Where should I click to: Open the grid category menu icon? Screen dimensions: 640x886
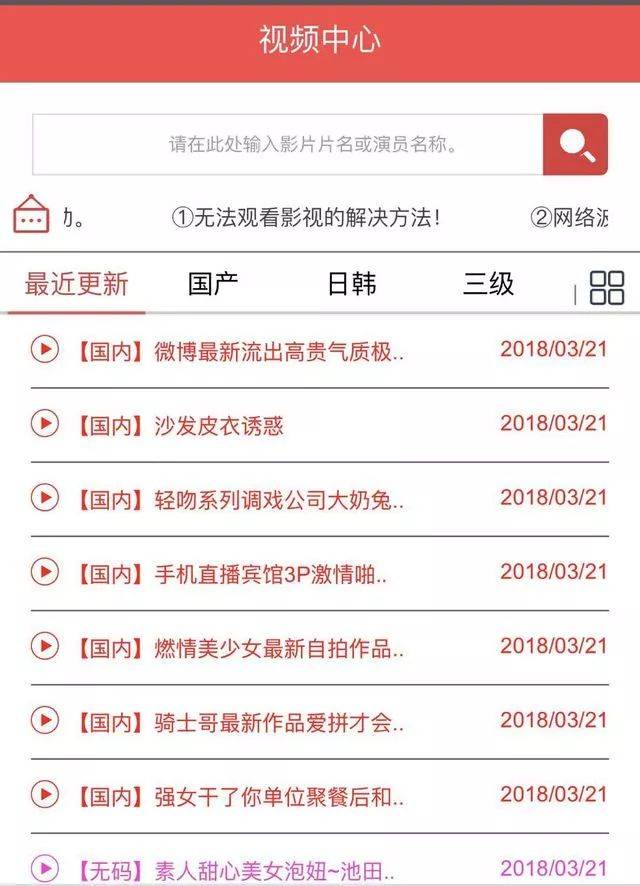point(607,287)
